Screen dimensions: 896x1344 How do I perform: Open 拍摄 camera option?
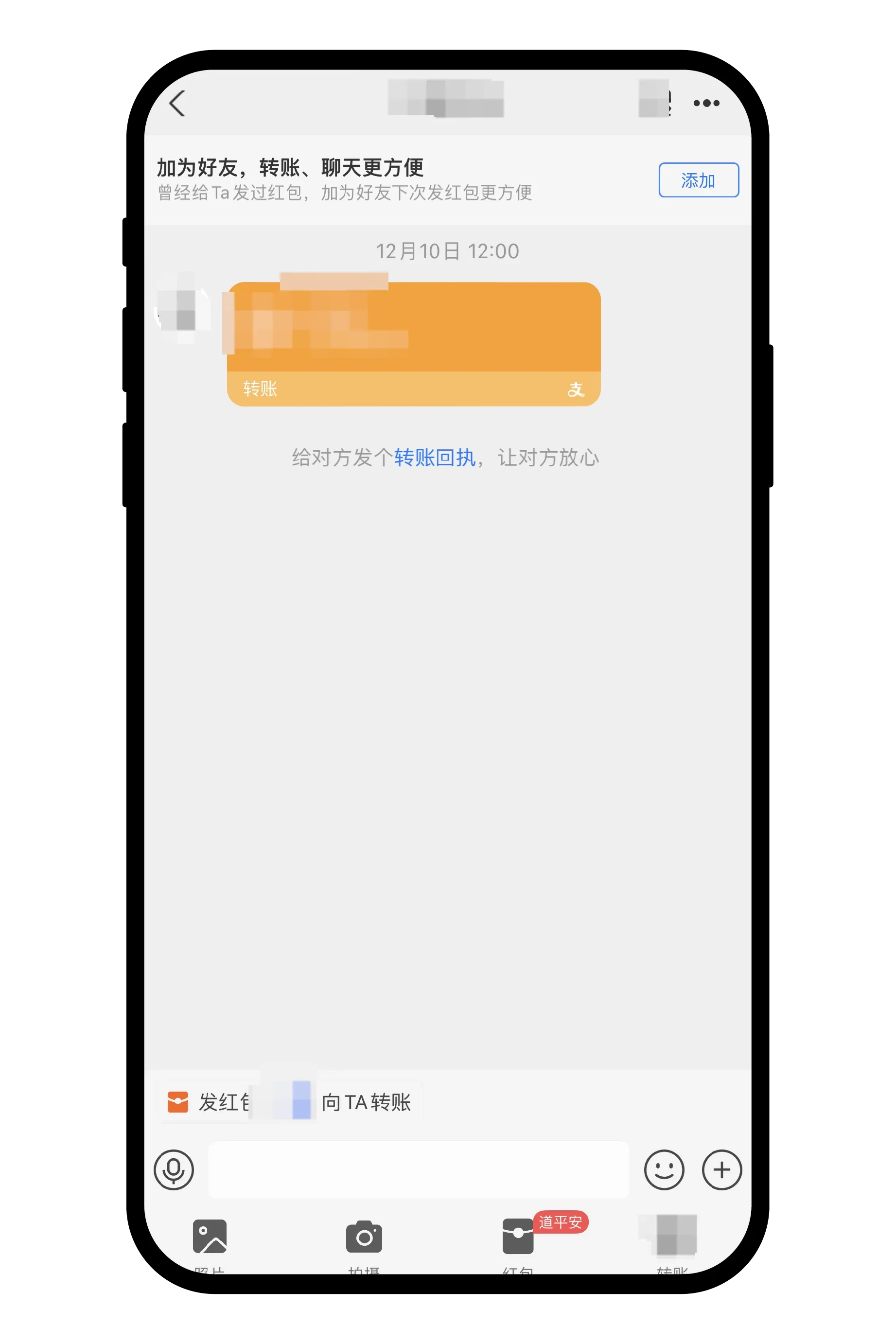click(364, 1237)
